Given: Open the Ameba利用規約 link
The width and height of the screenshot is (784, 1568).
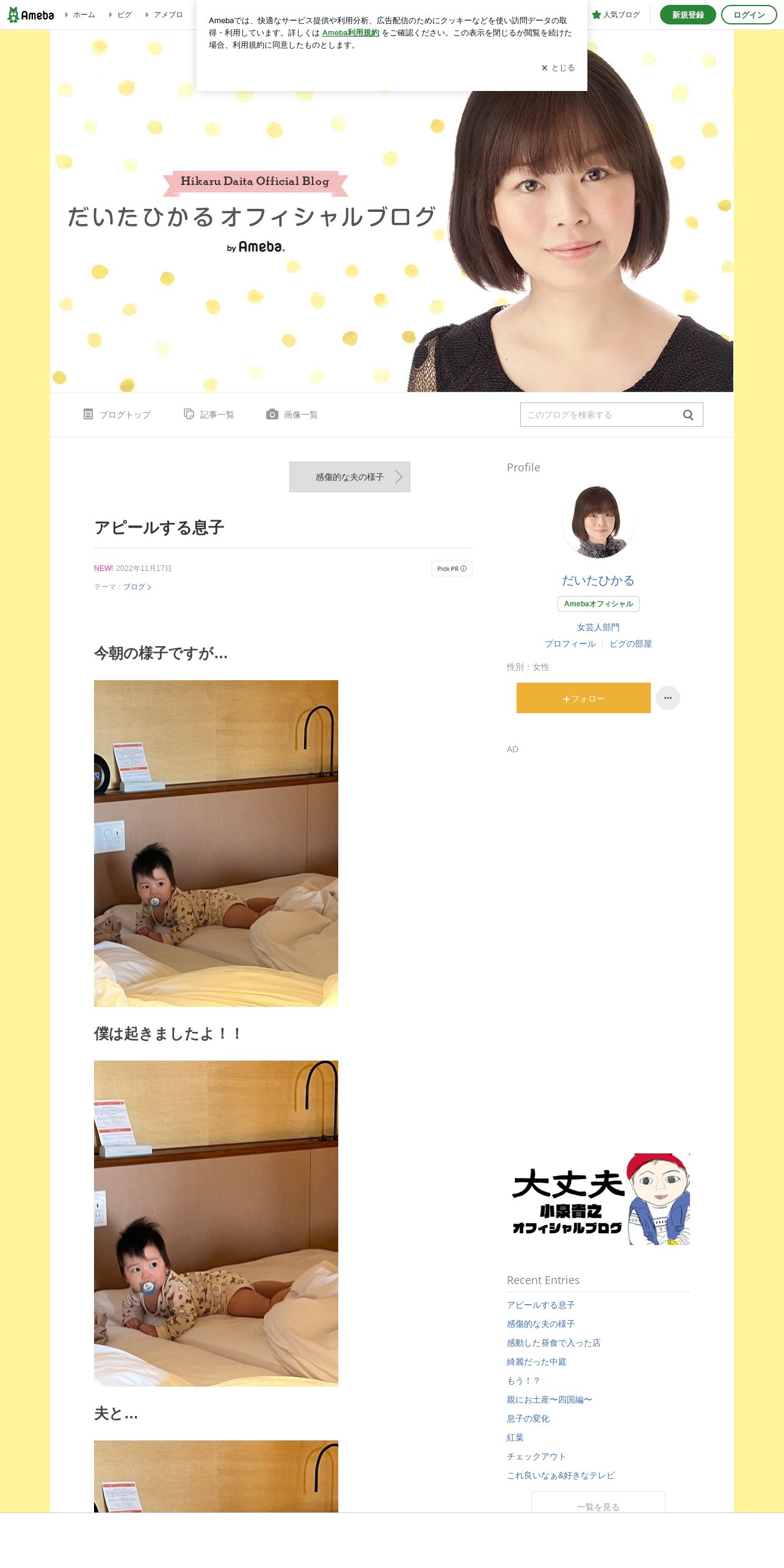Looking at the screenshot, I should pos(350,33).
